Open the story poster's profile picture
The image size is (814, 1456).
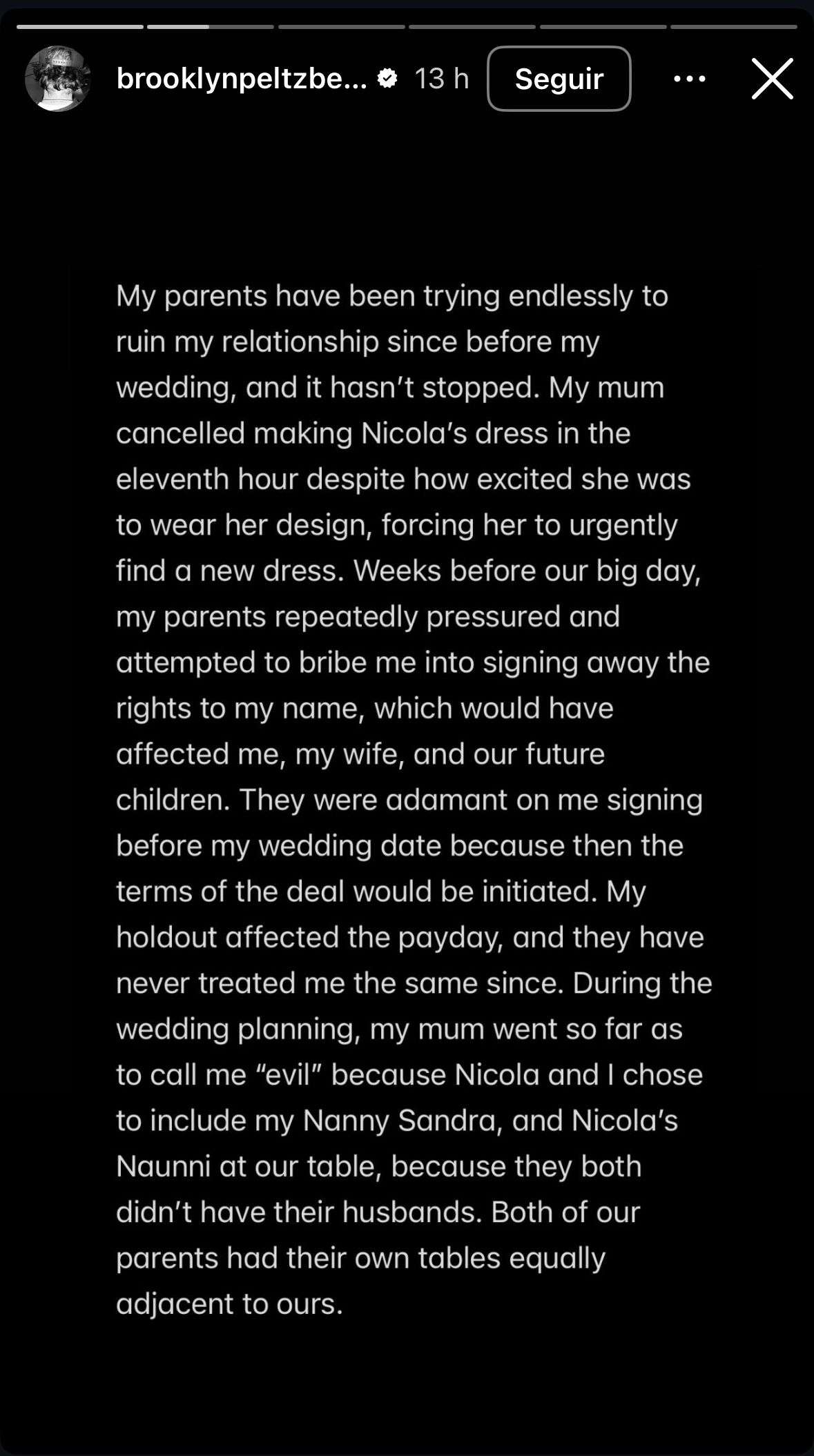click(58, 79)
